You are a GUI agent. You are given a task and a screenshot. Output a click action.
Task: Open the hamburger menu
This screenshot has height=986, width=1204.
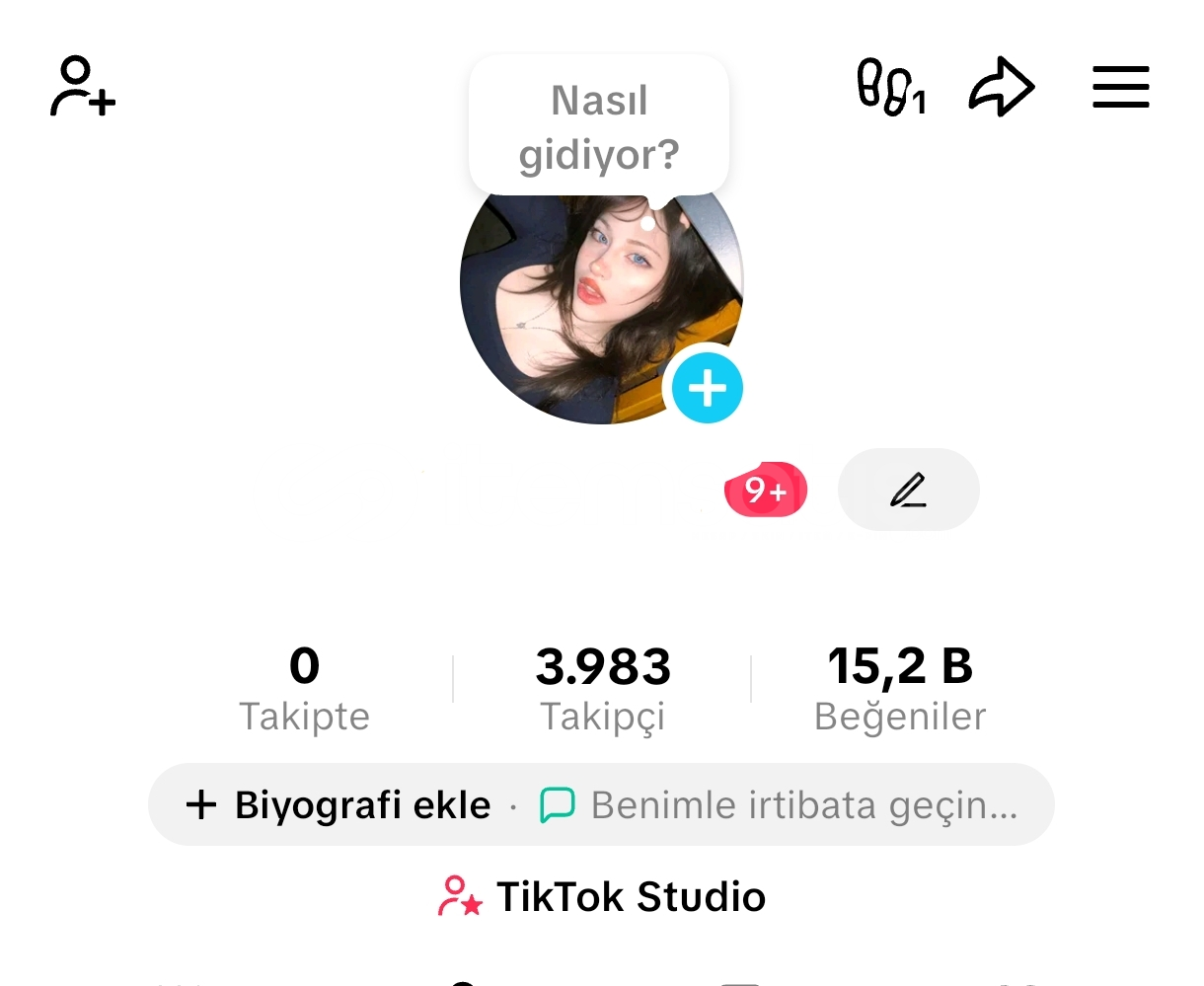point(1120,87)
